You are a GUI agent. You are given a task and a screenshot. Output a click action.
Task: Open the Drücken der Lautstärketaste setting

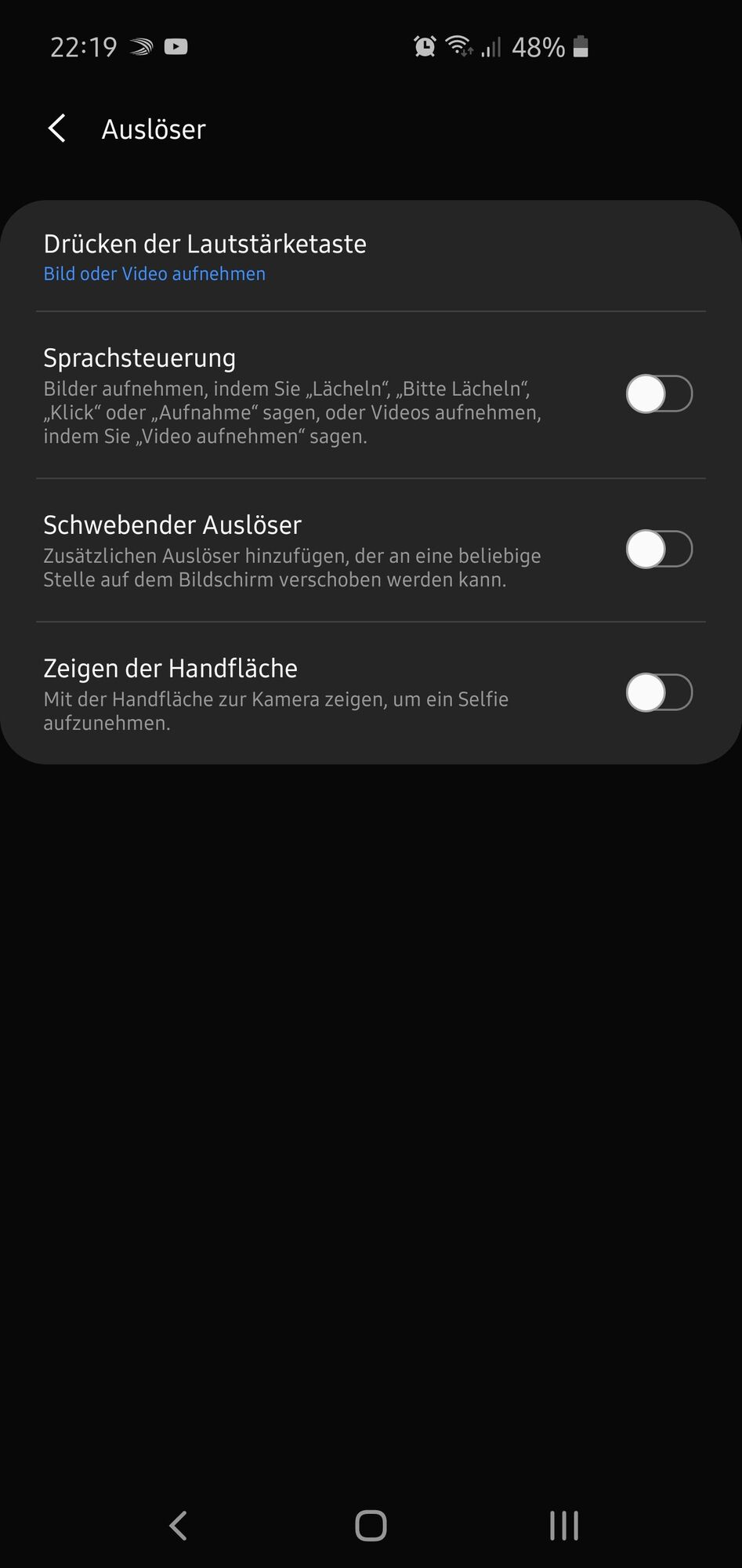click(x=205, y=257)
